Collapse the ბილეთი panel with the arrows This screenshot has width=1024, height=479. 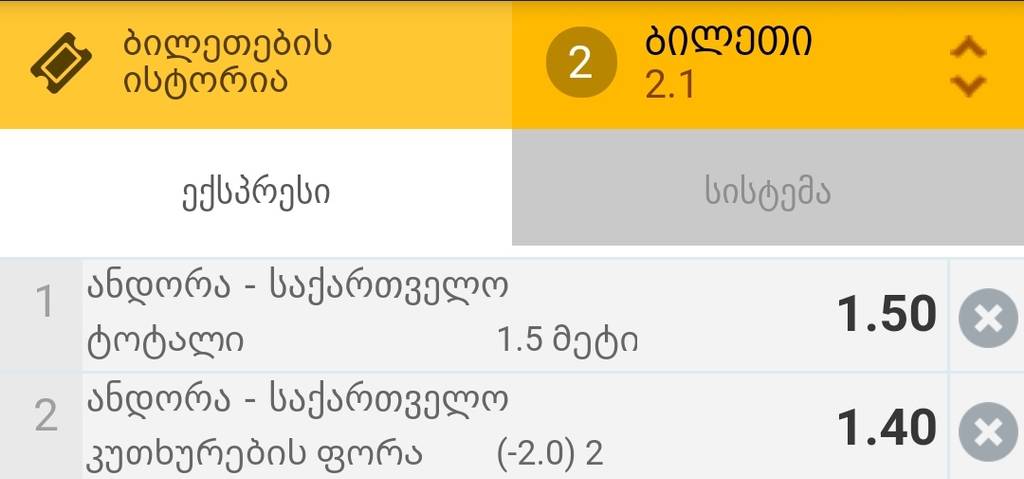click(967, 66)
